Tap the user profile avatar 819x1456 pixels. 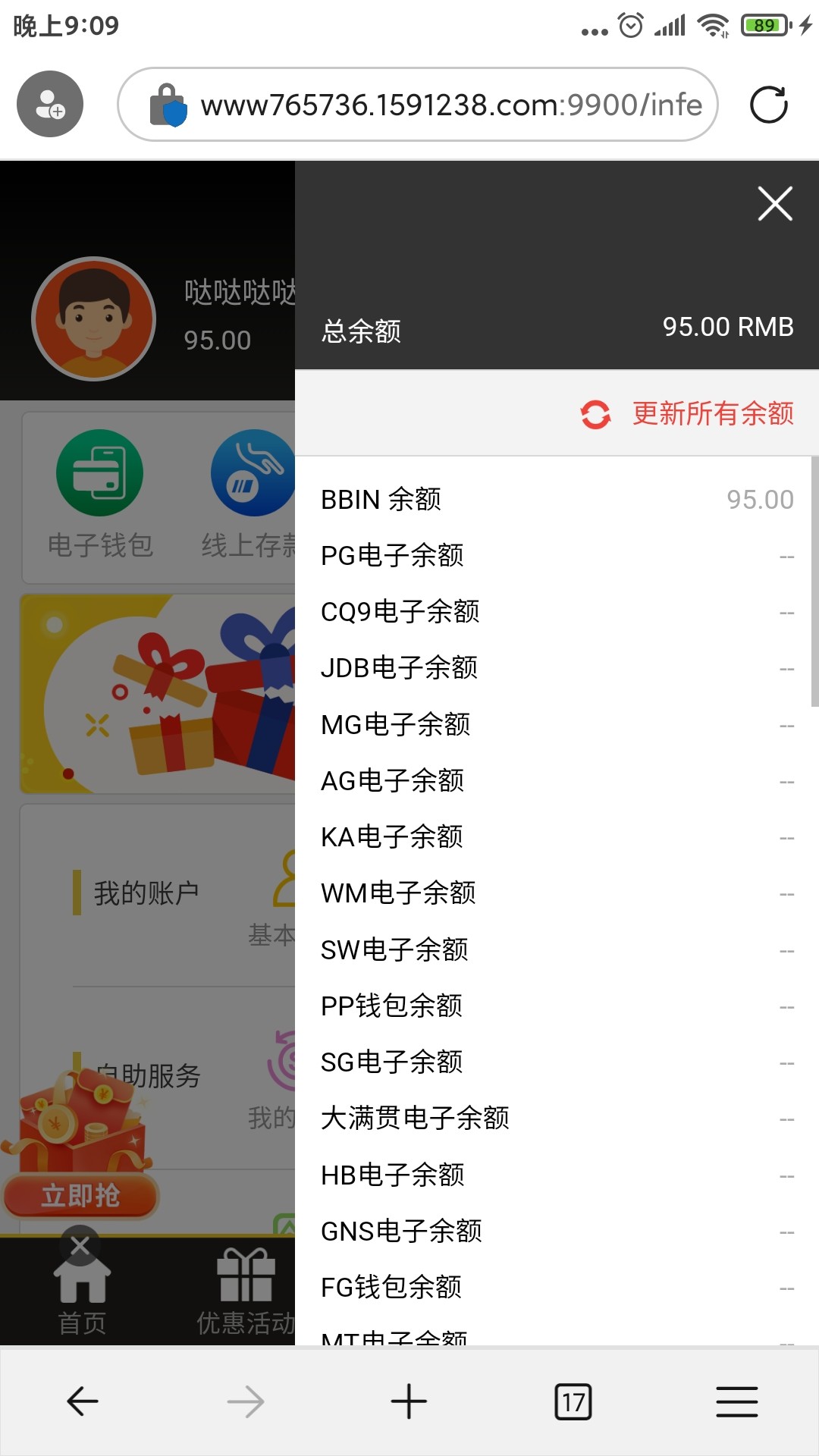93,318
